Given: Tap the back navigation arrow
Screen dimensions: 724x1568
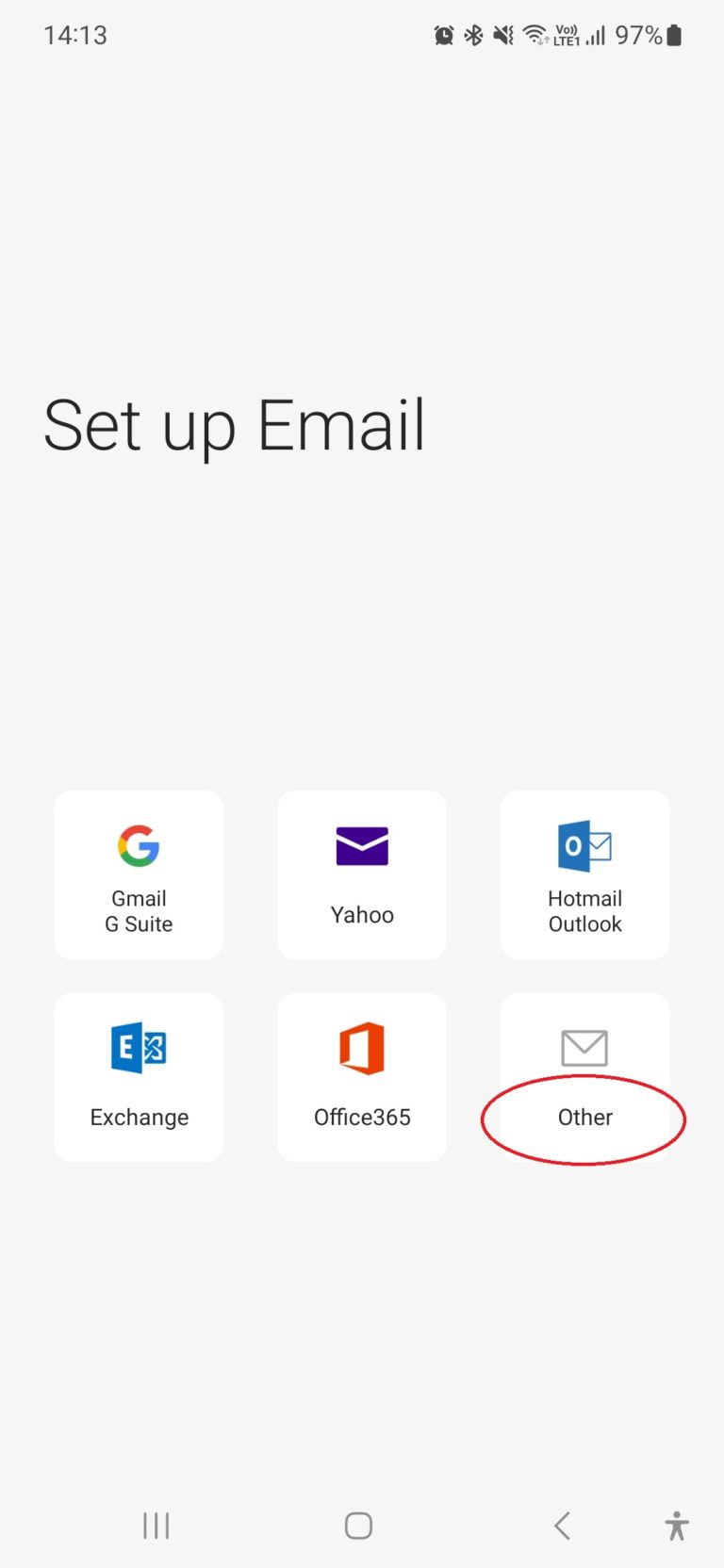Looking at the screenshot, I should click(561, 1525).
